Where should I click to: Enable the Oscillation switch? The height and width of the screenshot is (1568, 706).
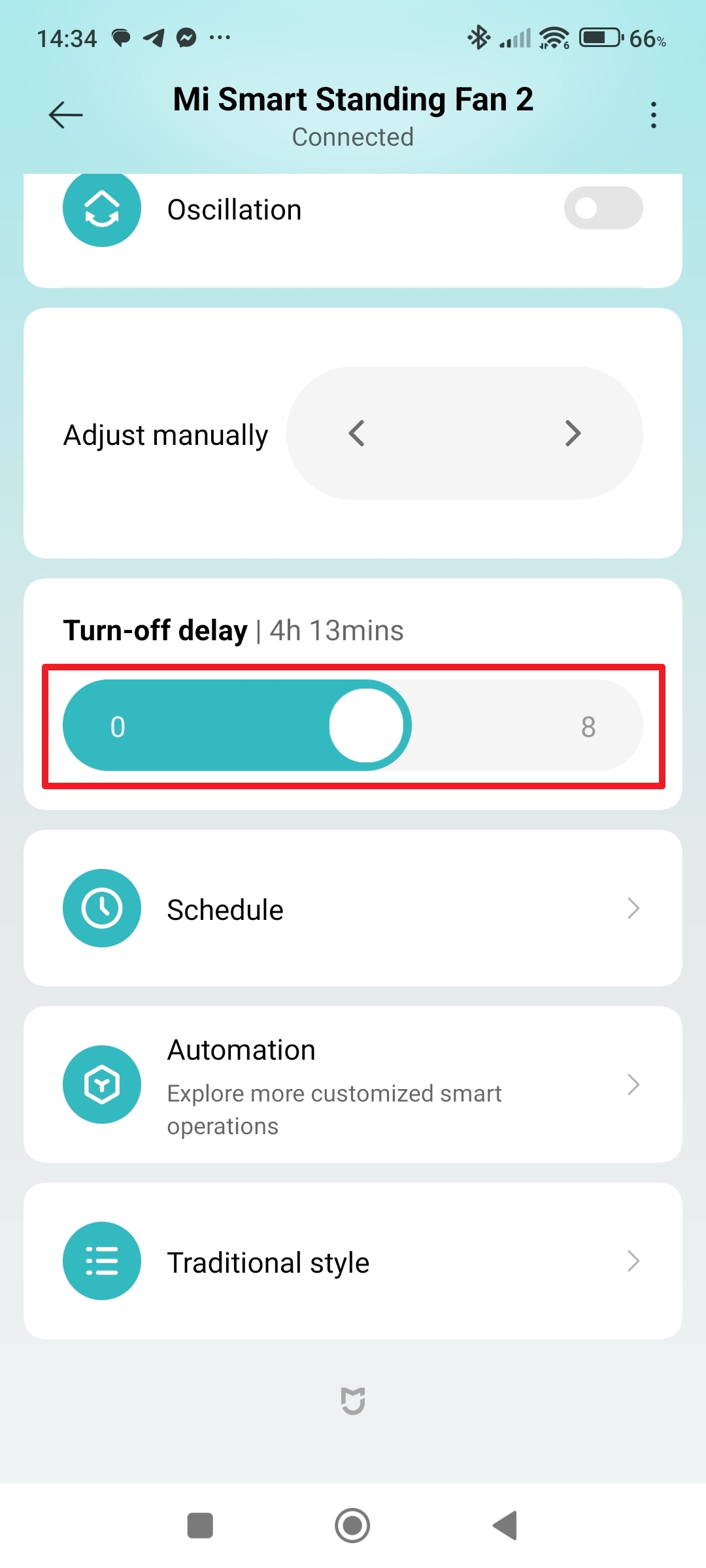[603, 208]
